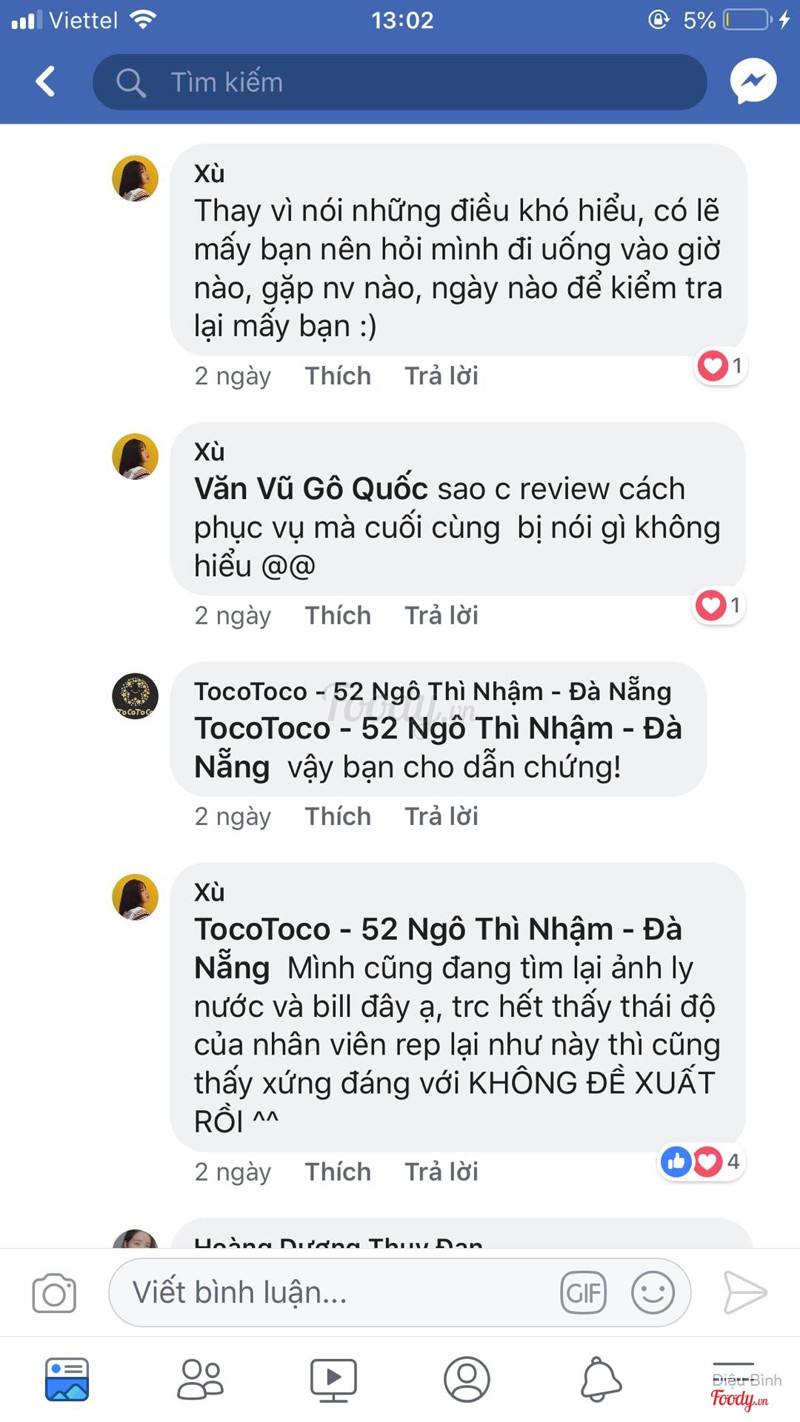Attach a photo with the camera icon
The width and height of the screenshot is (800, 1422).
[54, 1293]
